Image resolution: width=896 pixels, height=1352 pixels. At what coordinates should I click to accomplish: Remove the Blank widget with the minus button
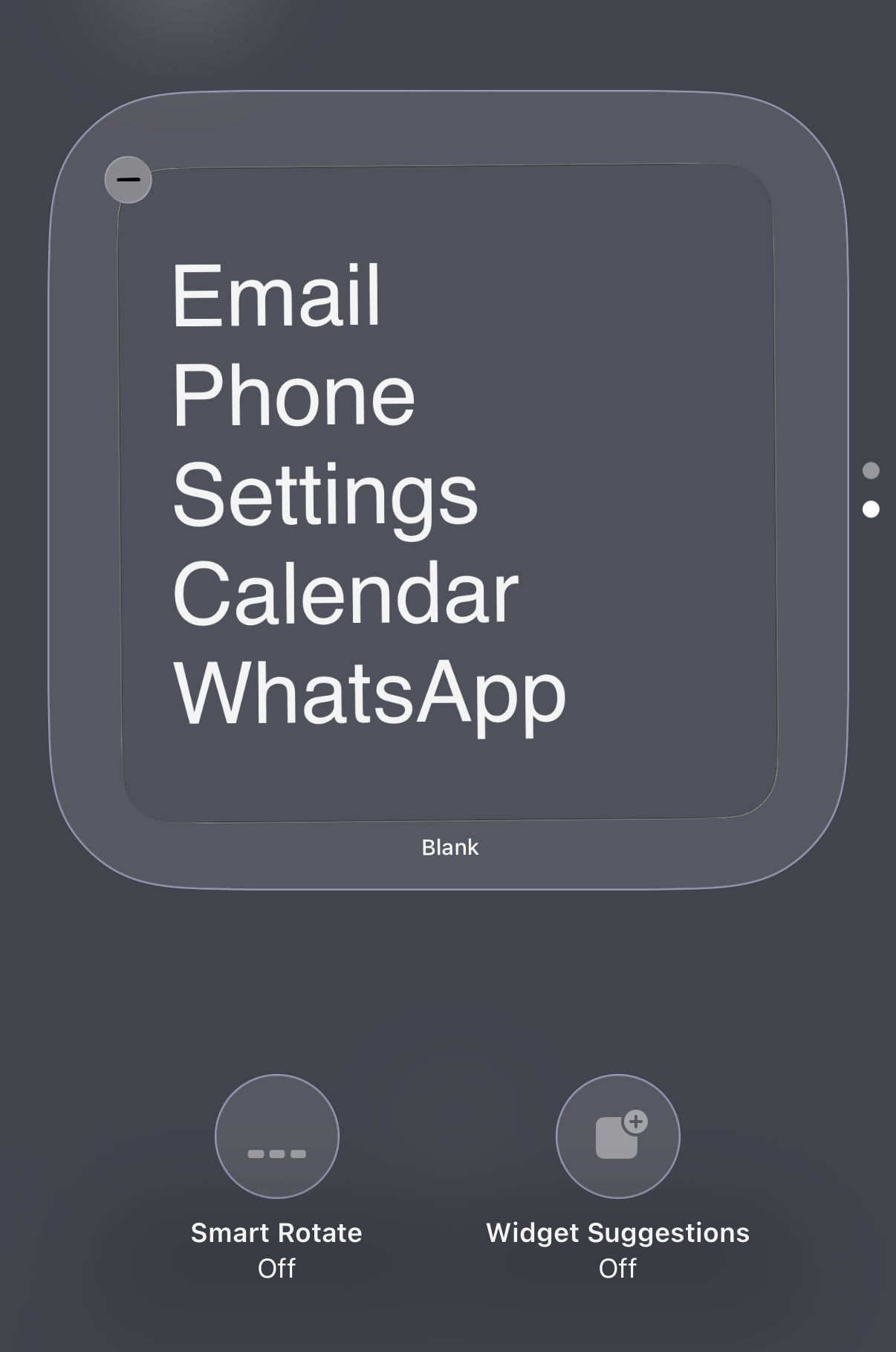tap(129, 180)
